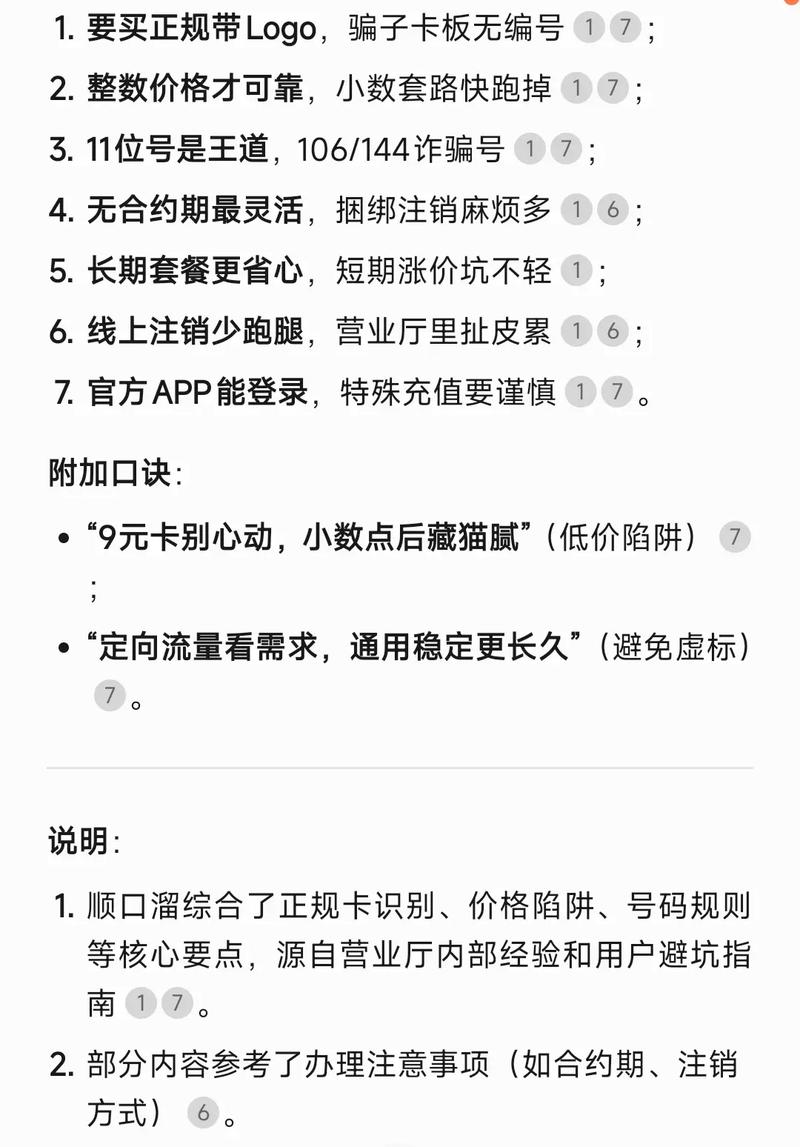Open citation 1 after 特殊充值要谨慎
800x1147 pixels.
pos(581,392)
